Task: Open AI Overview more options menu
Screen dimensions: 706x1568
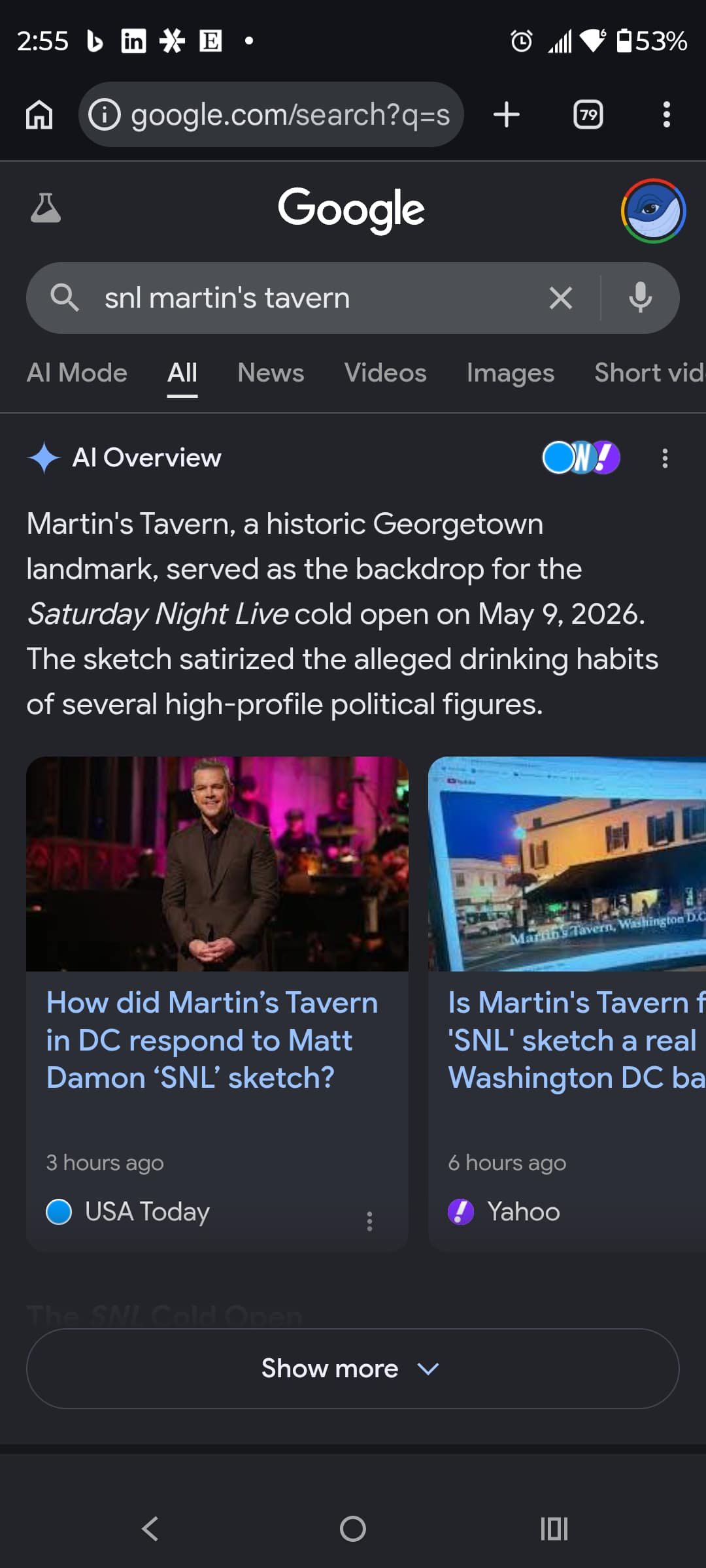Action: 665,458
